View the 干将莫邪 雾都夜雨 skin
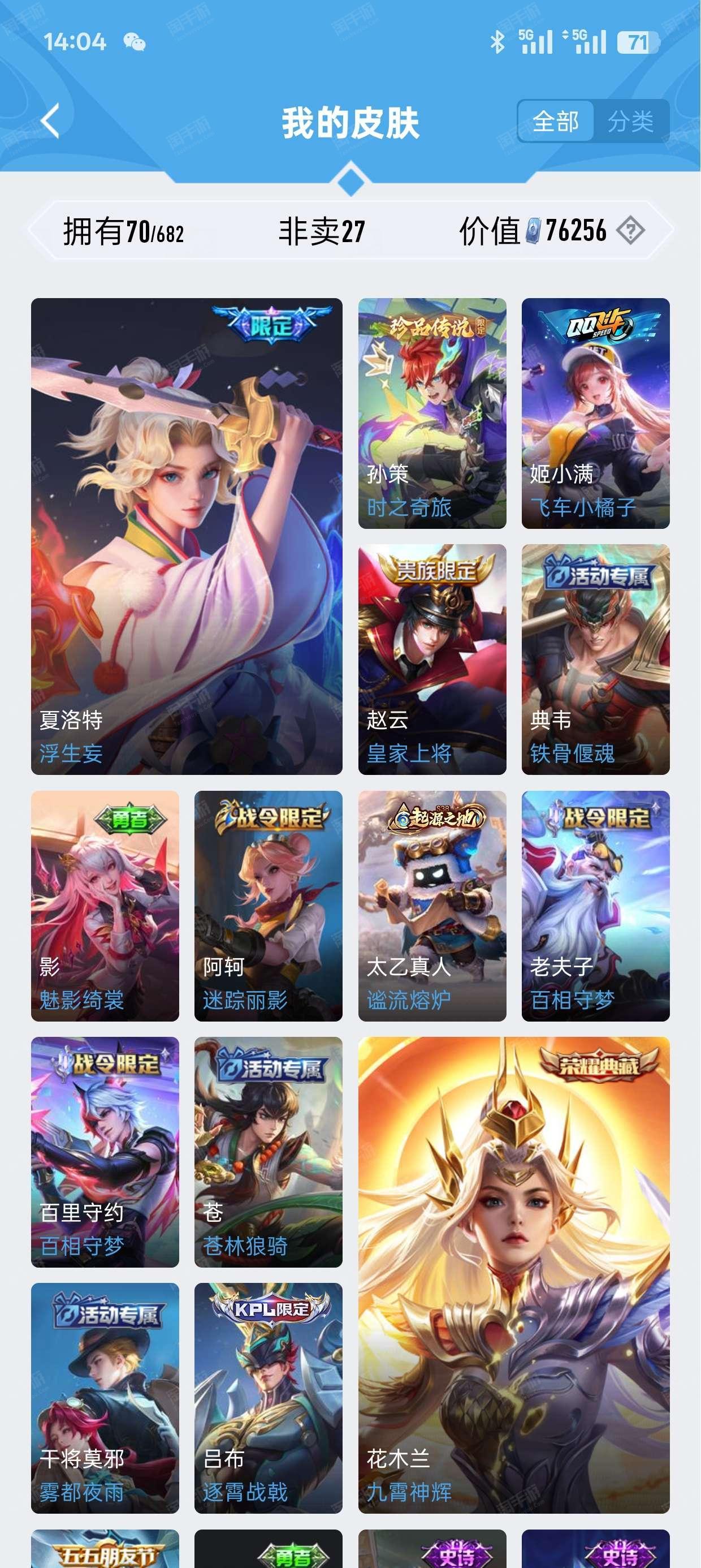This screenshot has height=1568, width=701. 105,1398
